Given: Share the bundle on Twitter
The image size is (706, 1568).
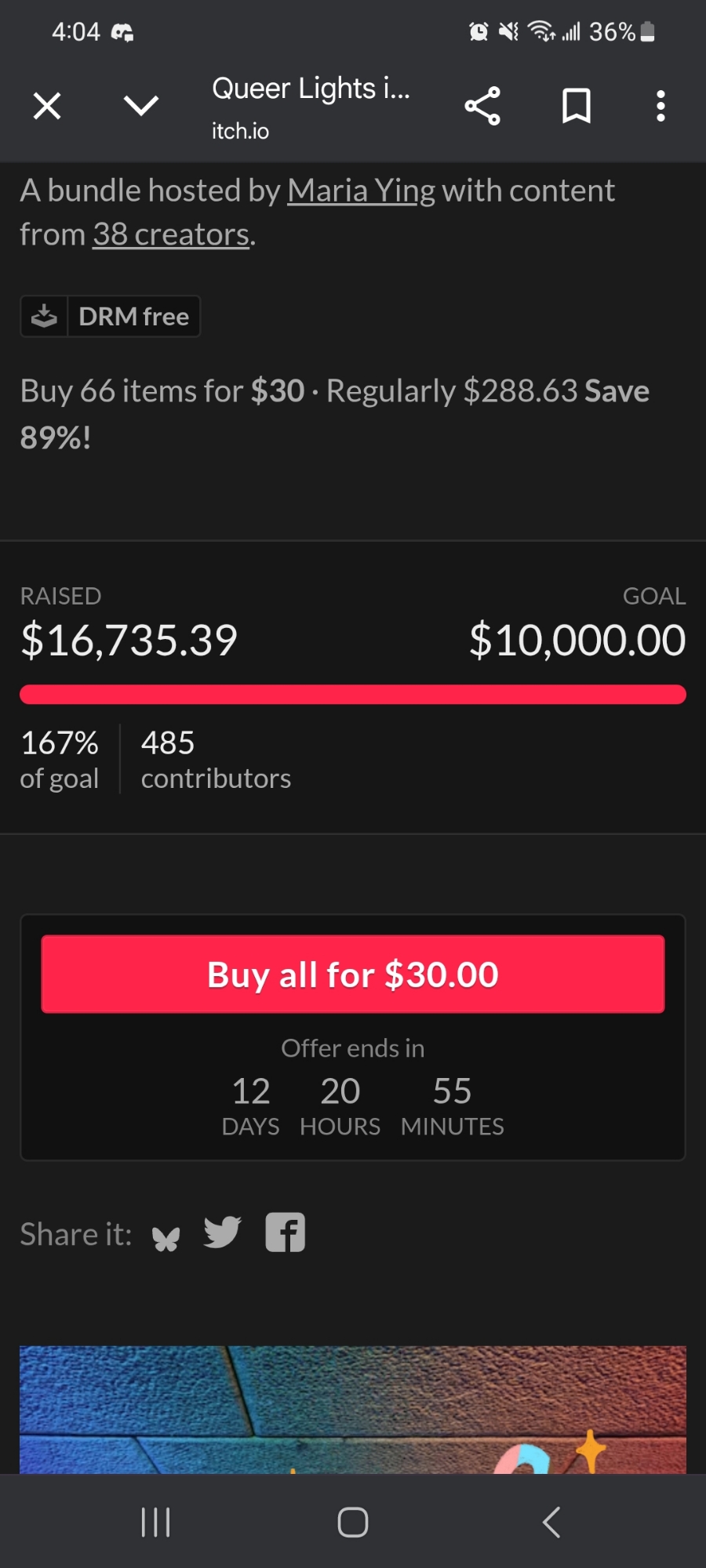Looking at the screenshot, I should pos(223,1233).
